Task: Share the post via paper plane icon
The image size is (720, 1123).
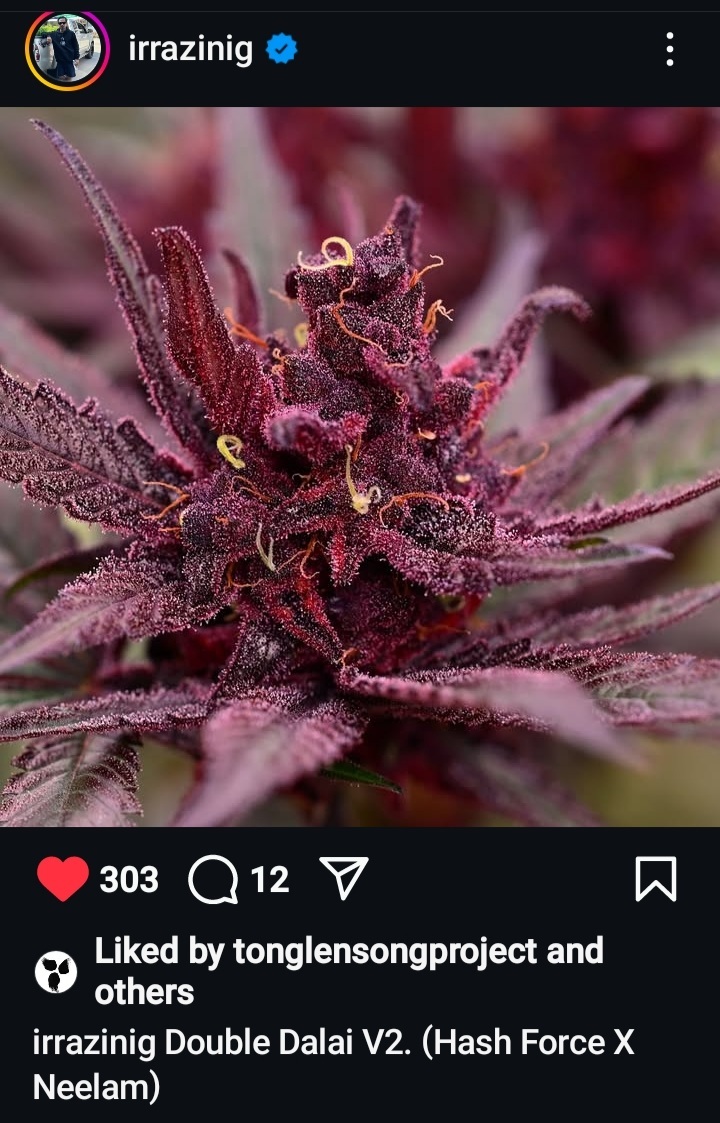Action: (344, 878)
